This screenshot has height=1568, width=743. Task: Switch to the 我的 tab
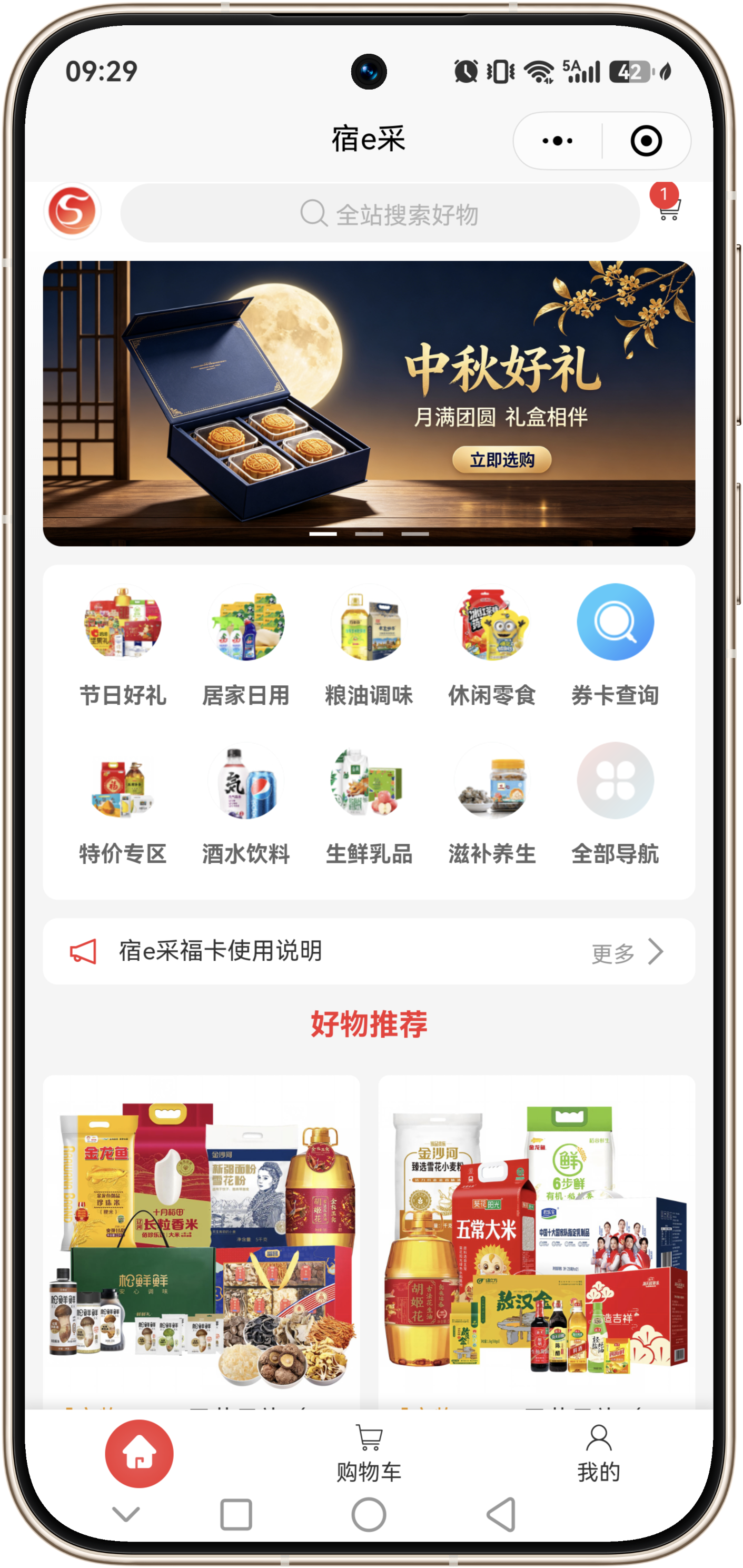598,1454
